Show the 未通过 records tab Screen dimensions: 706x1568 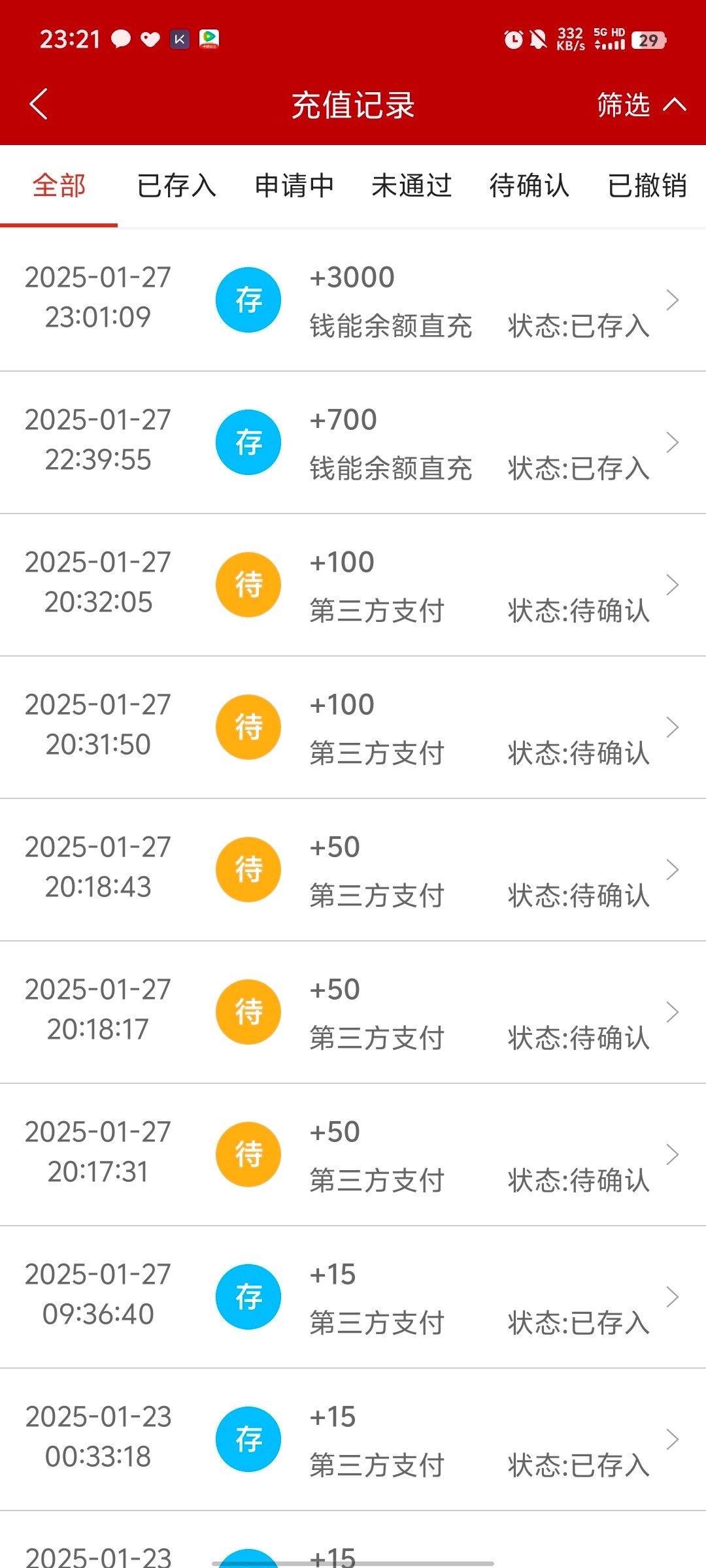point(412,186)
